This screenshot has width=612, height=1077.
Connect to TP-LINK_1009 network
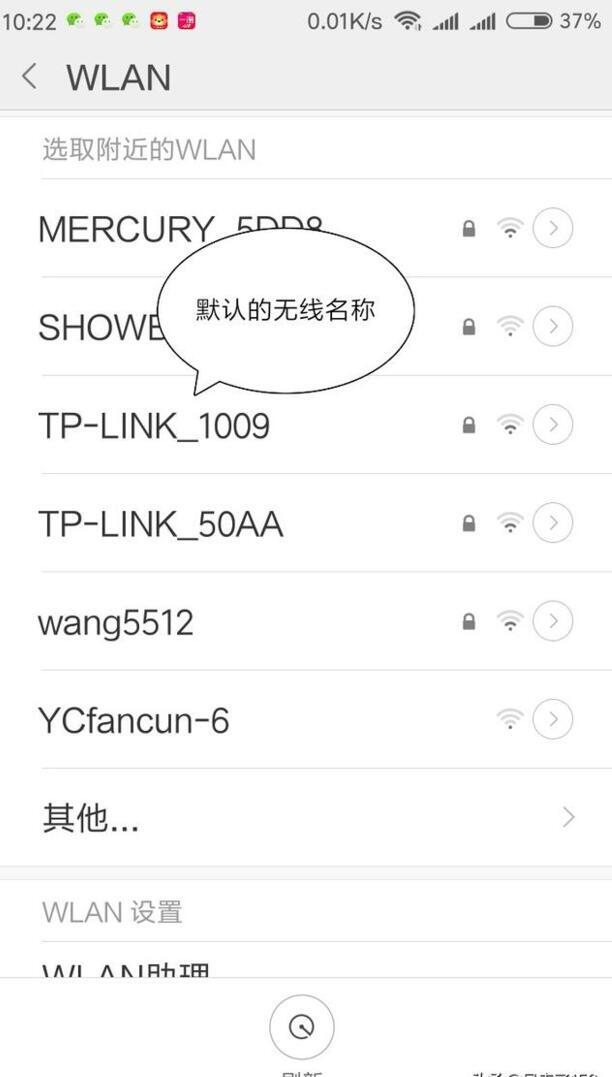pyautogui.click(x=154, y=426)
